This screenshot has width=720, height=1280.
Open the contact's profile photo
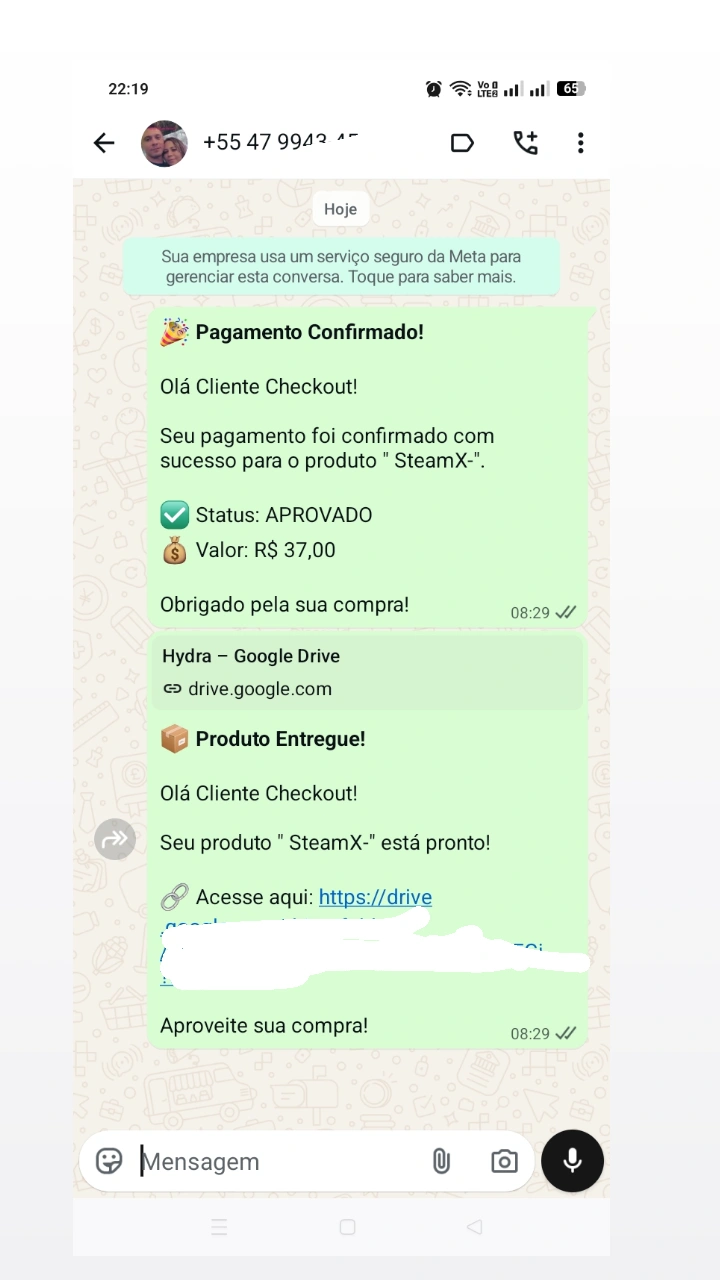(x=164, y=142)
